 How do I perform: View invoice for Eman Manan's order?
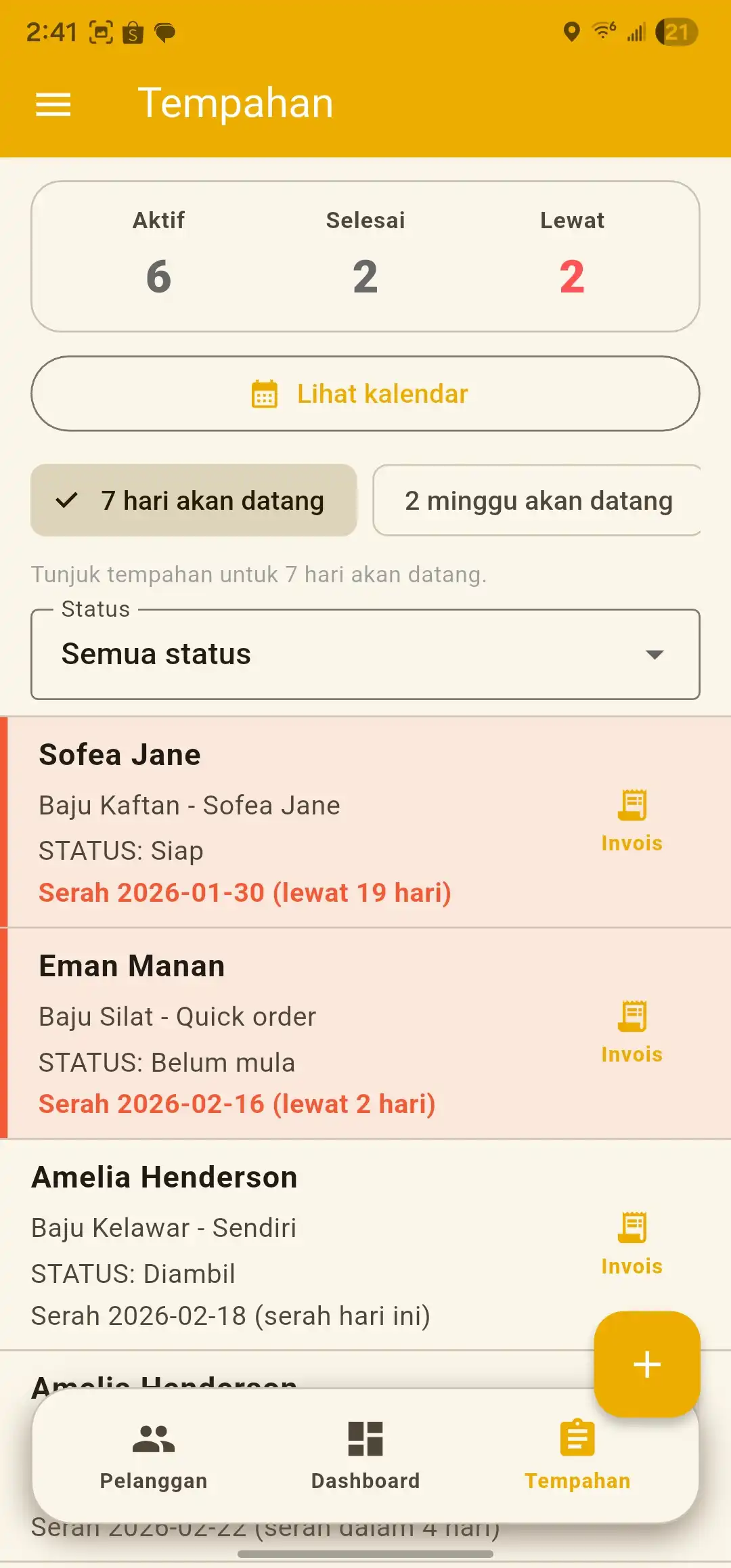632,1032
